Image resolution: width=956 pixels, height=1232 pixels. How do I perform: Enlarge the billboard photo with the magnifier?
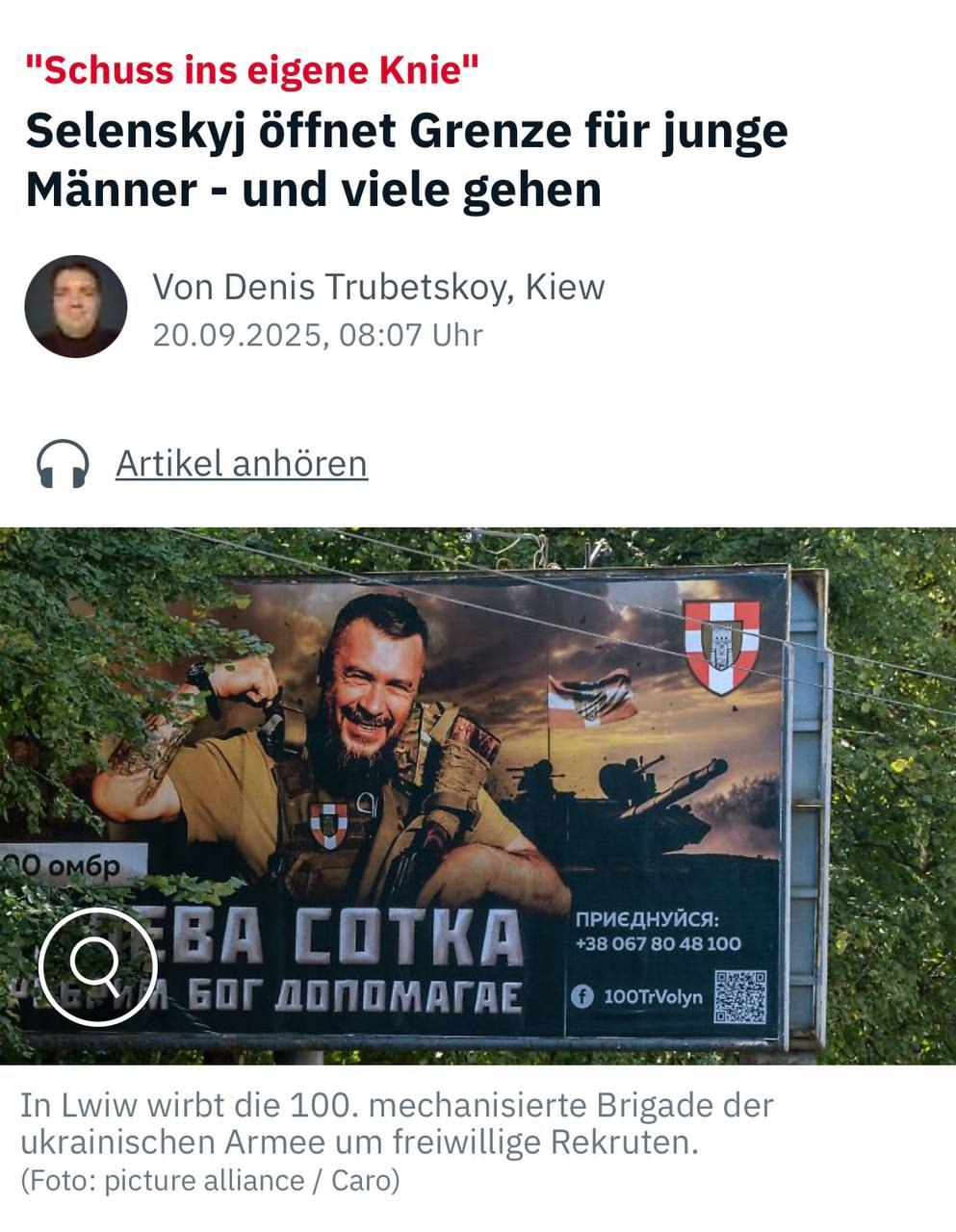[x=98, y=965]
